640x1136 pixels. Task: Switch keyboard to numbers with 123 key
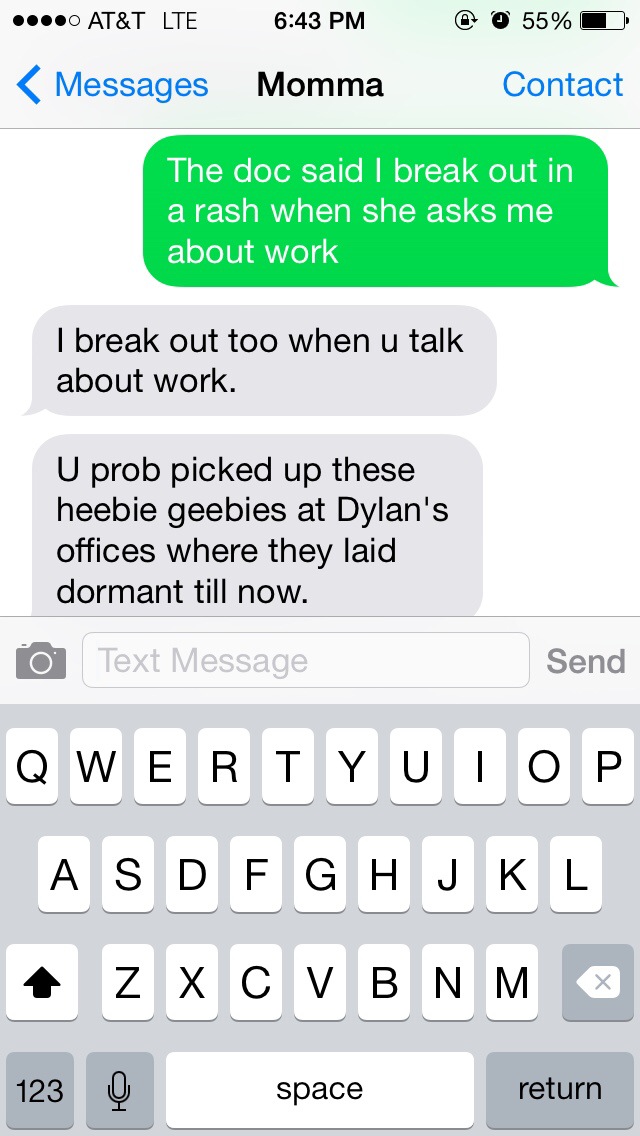pos(40,1090)
